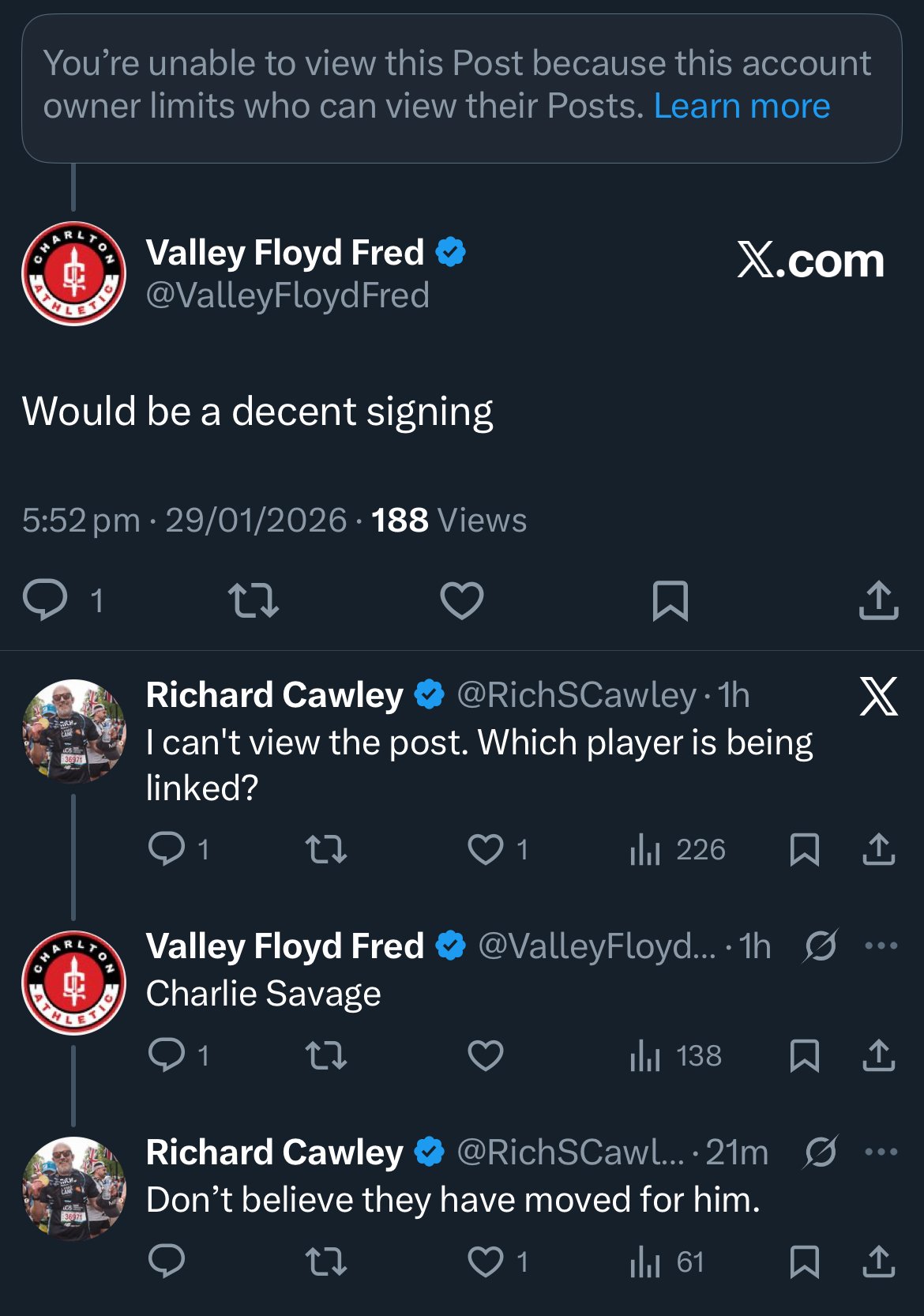924x1316 pixels.
Task: Like Richard Cawley's "Which player is being linked?" reply
Action: pyautogui.click(x=486, y=849)
